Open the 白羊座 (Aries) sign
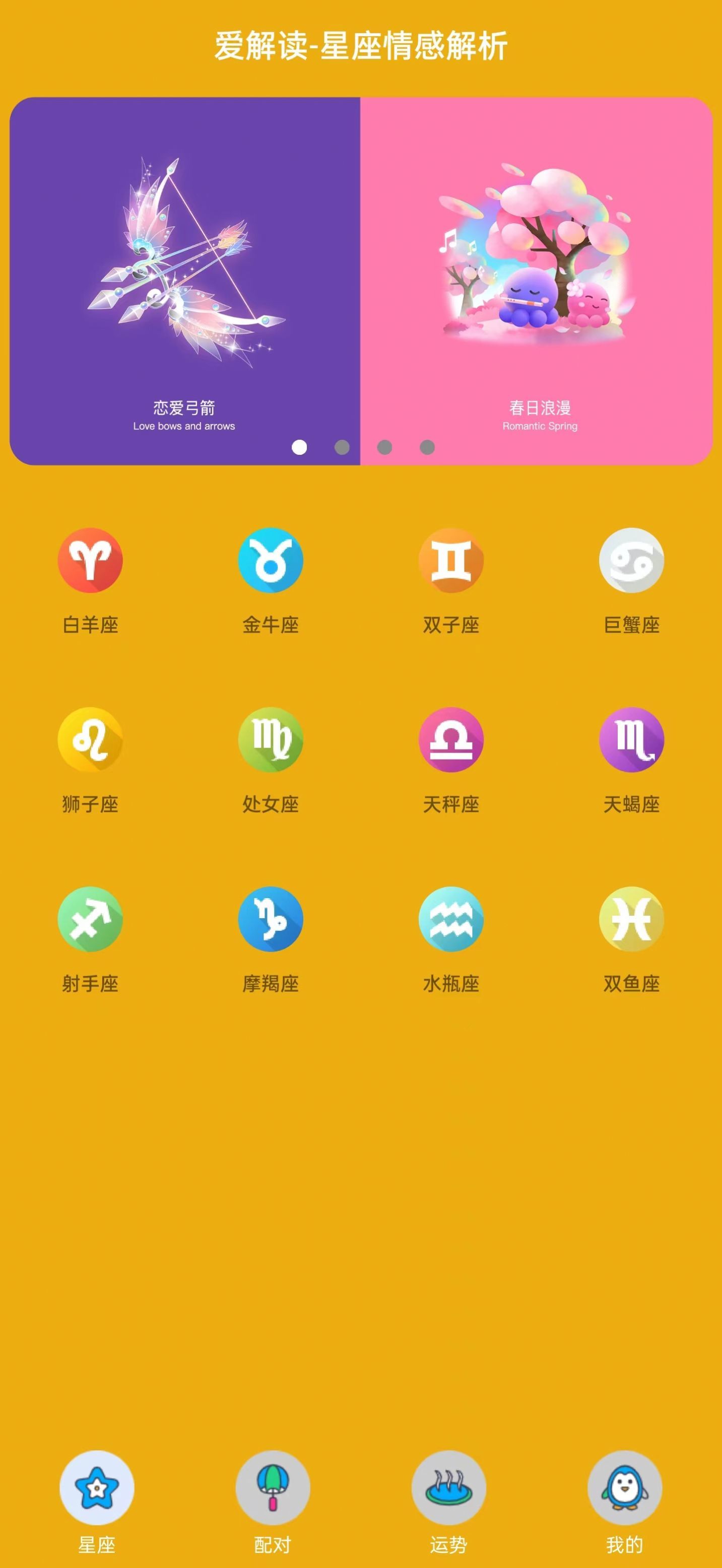Viewport: 722px width, 1568px height. [x=90, y=560]
